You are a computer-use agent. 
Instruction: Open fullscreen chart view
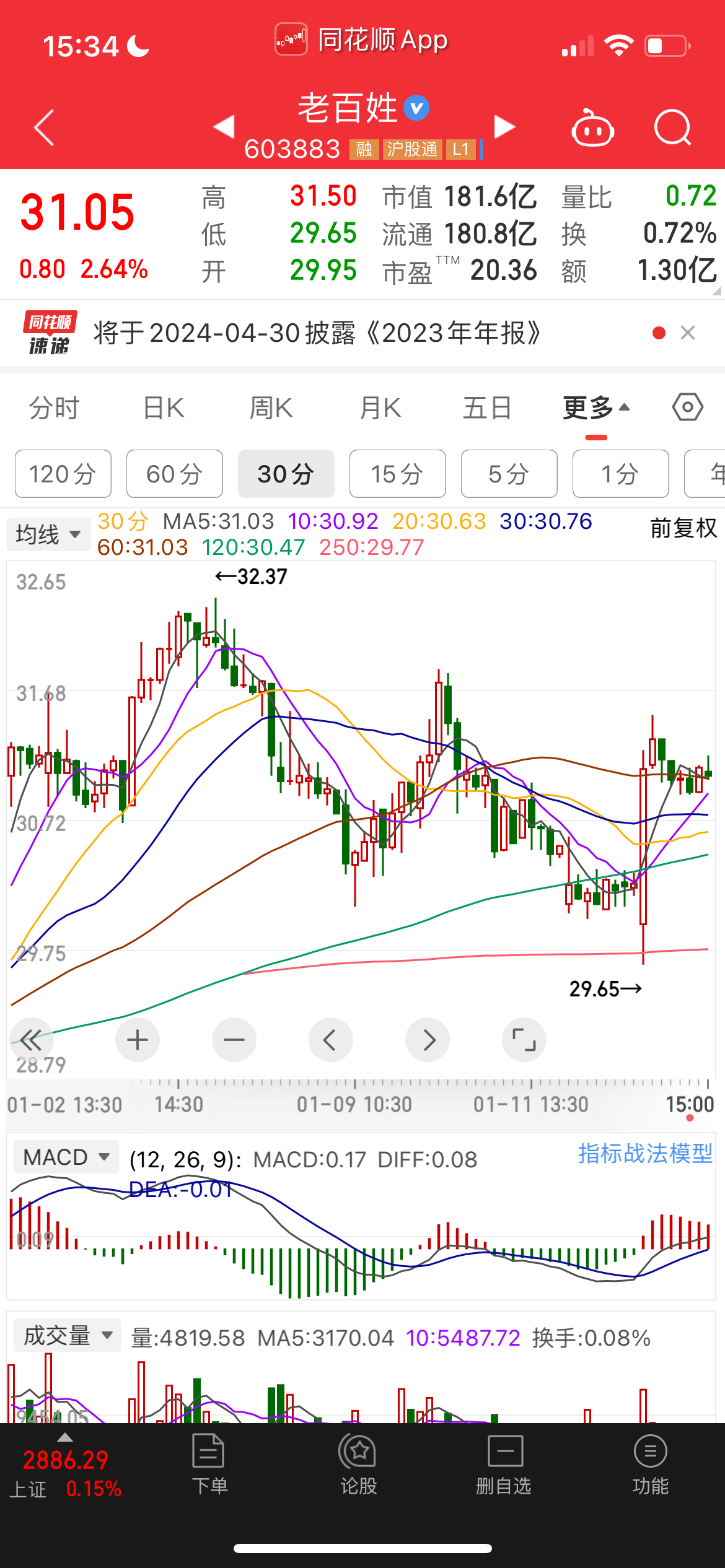pyautogui.click(x=524, y=1040)
